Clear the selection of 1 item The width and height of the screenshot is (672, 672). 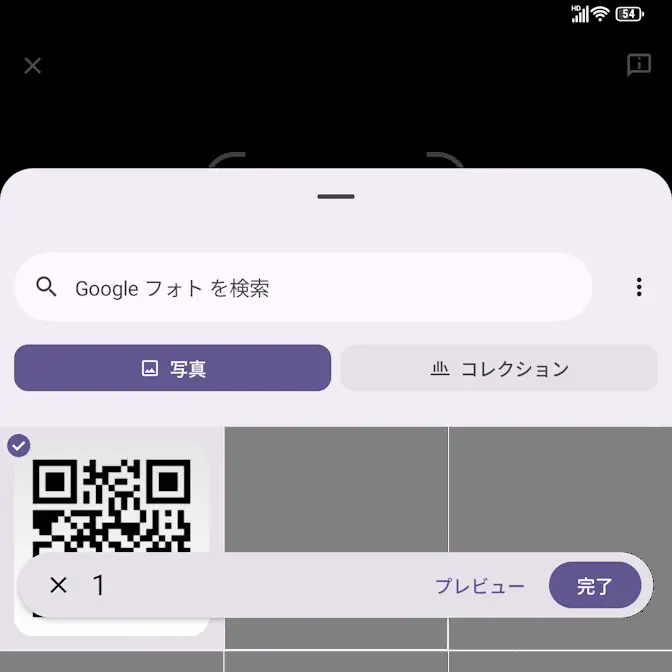tap(58, 585)
